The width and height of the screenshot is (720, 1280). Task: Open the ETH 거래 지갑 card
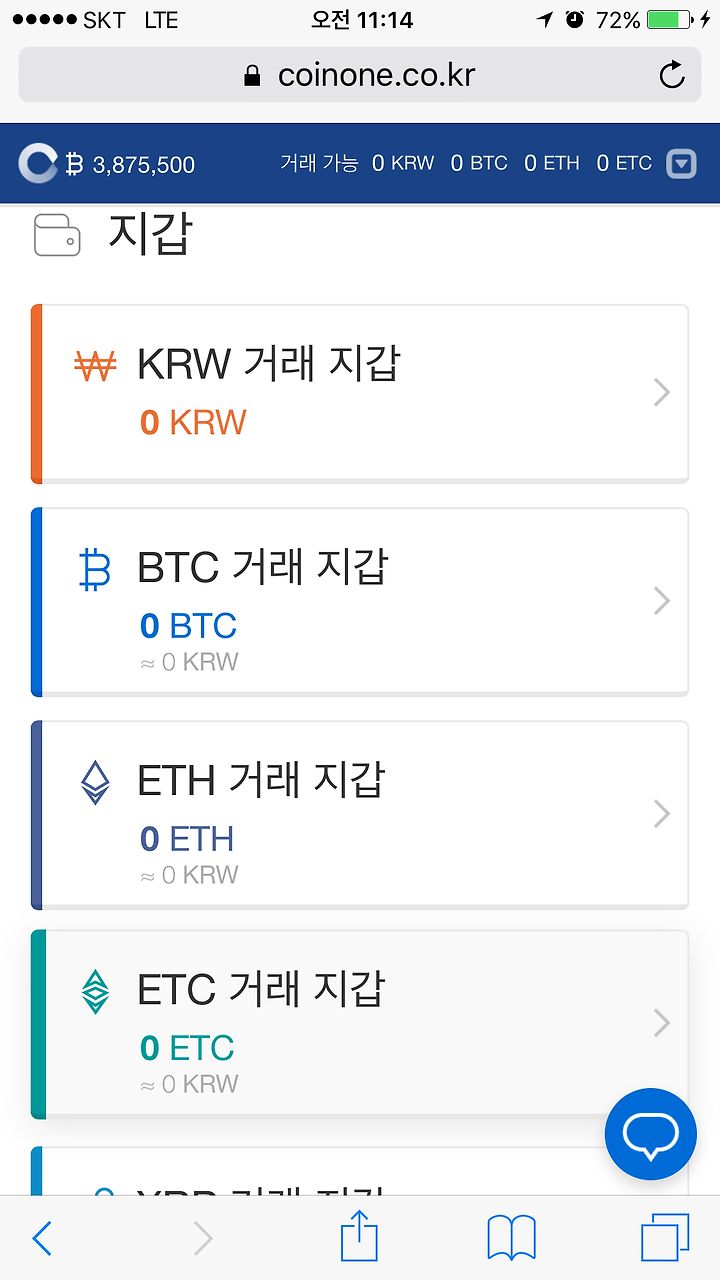pyautogui.click(x=360, y=815)
